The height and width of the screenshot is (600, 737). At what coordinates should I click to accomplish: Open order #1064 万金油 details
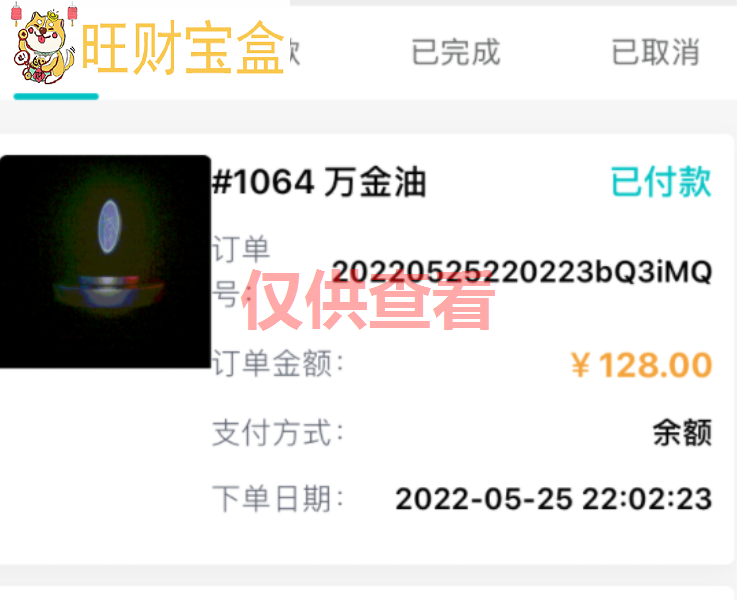point(319,182)
